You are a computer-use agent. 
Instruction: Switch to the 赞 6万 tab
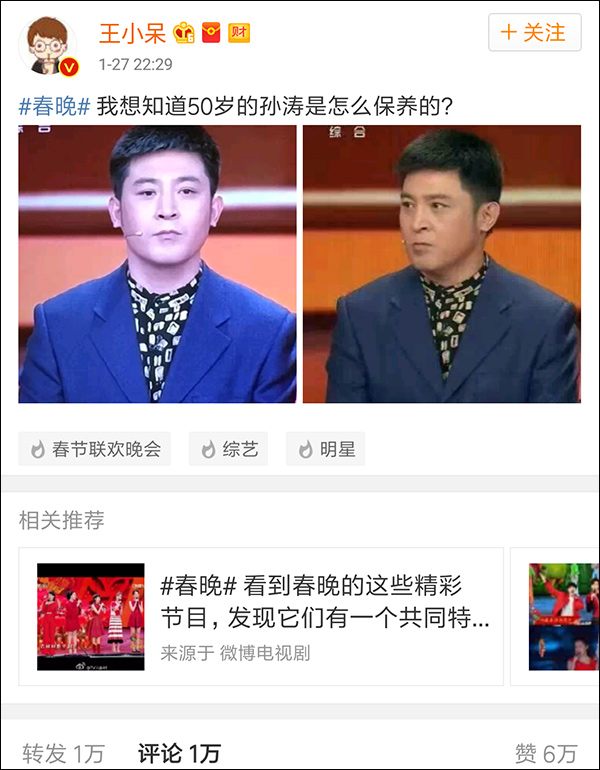click(546, 753)
